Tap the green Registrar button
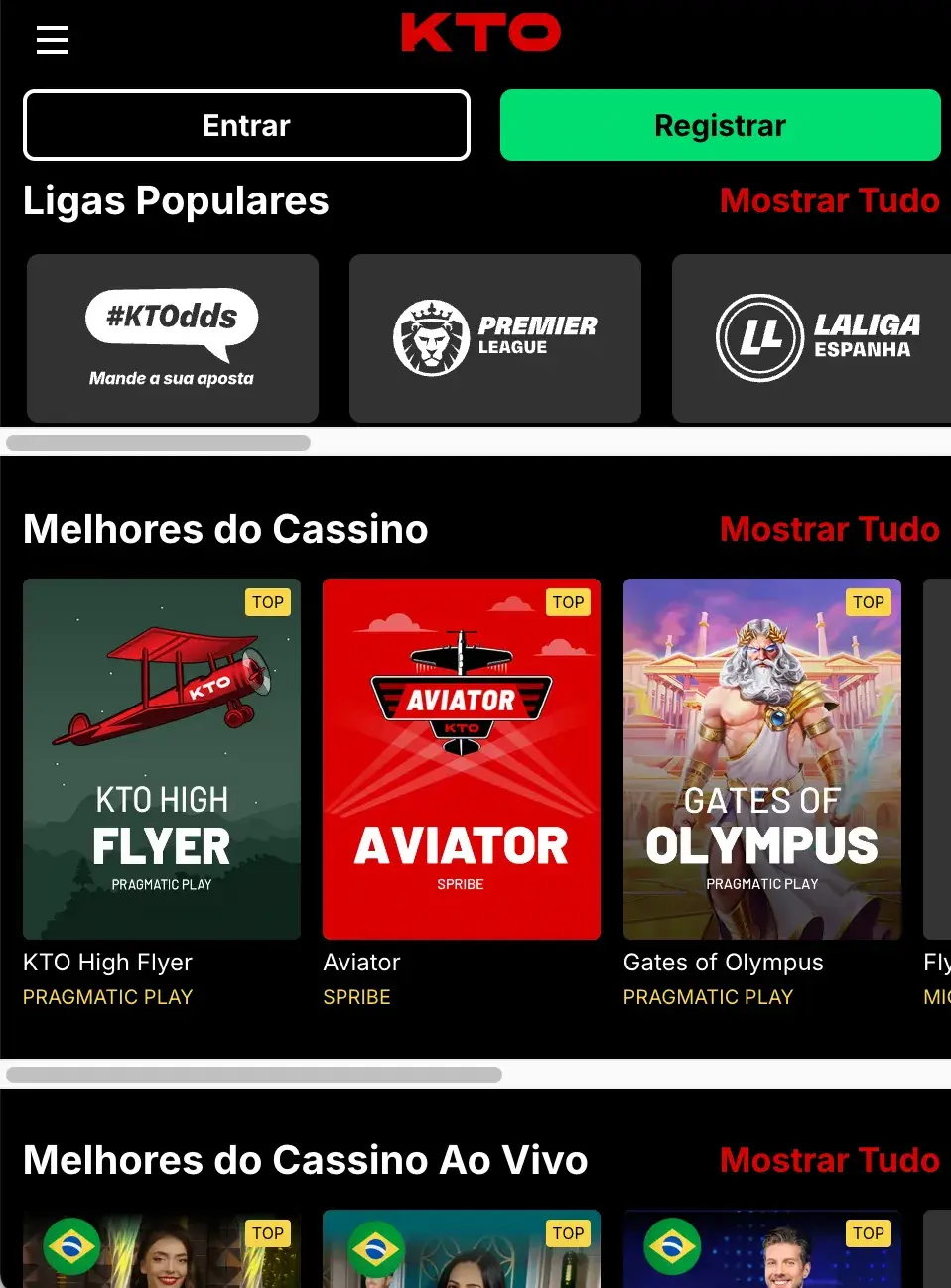The height and width of the screenshot is (1288, 951). point(720,125)
